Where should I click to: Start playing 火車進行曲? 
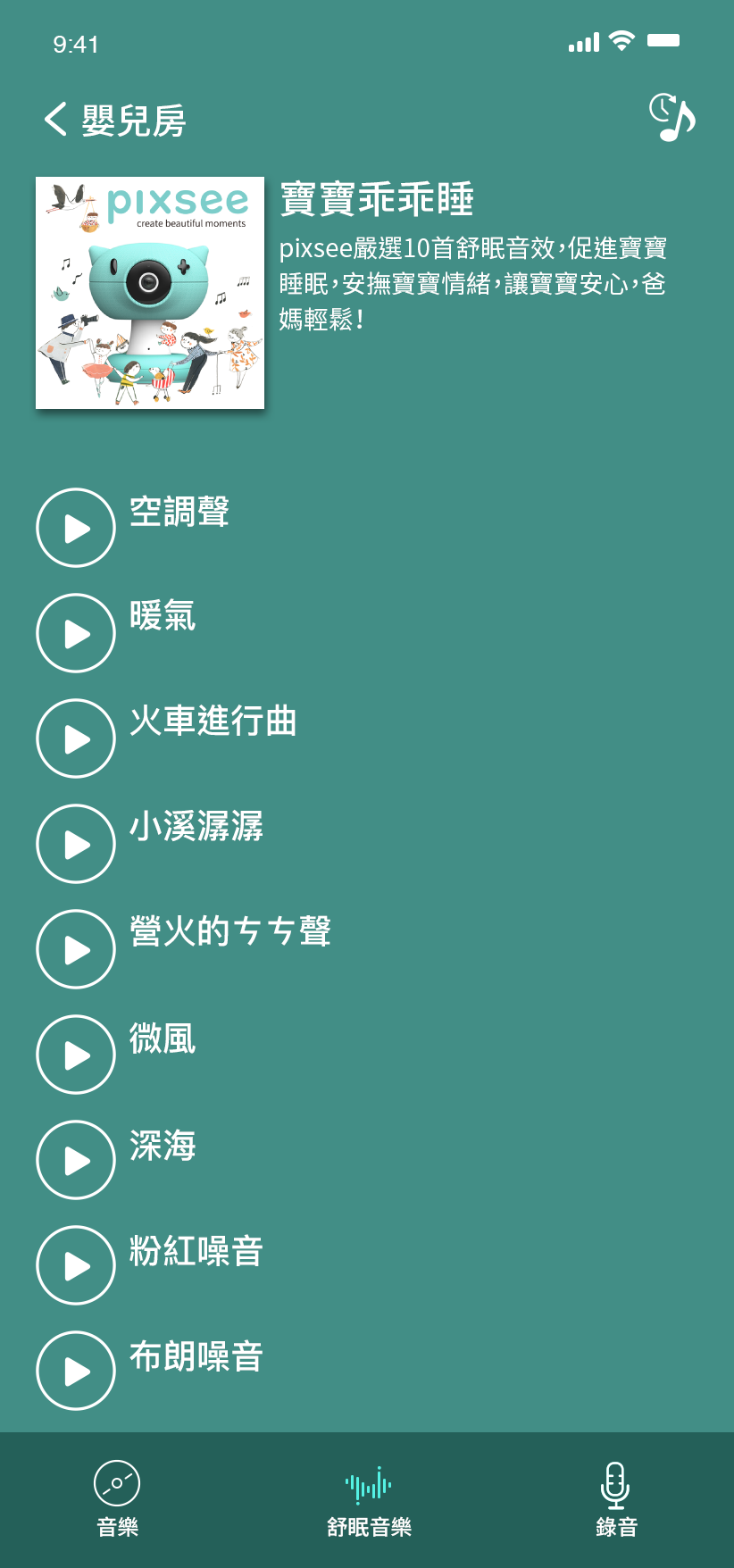76,738
